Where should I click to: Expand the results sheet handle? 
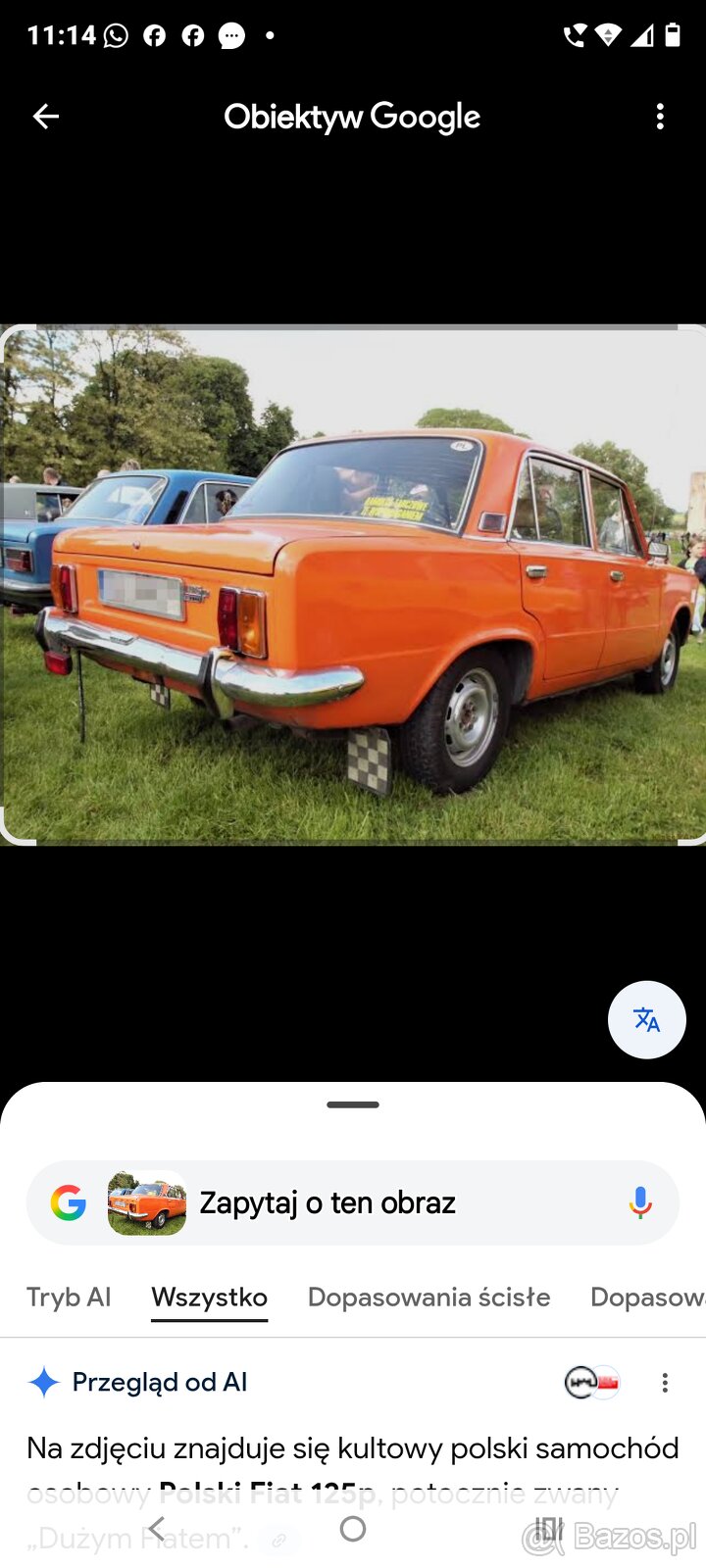point(353,1104)
